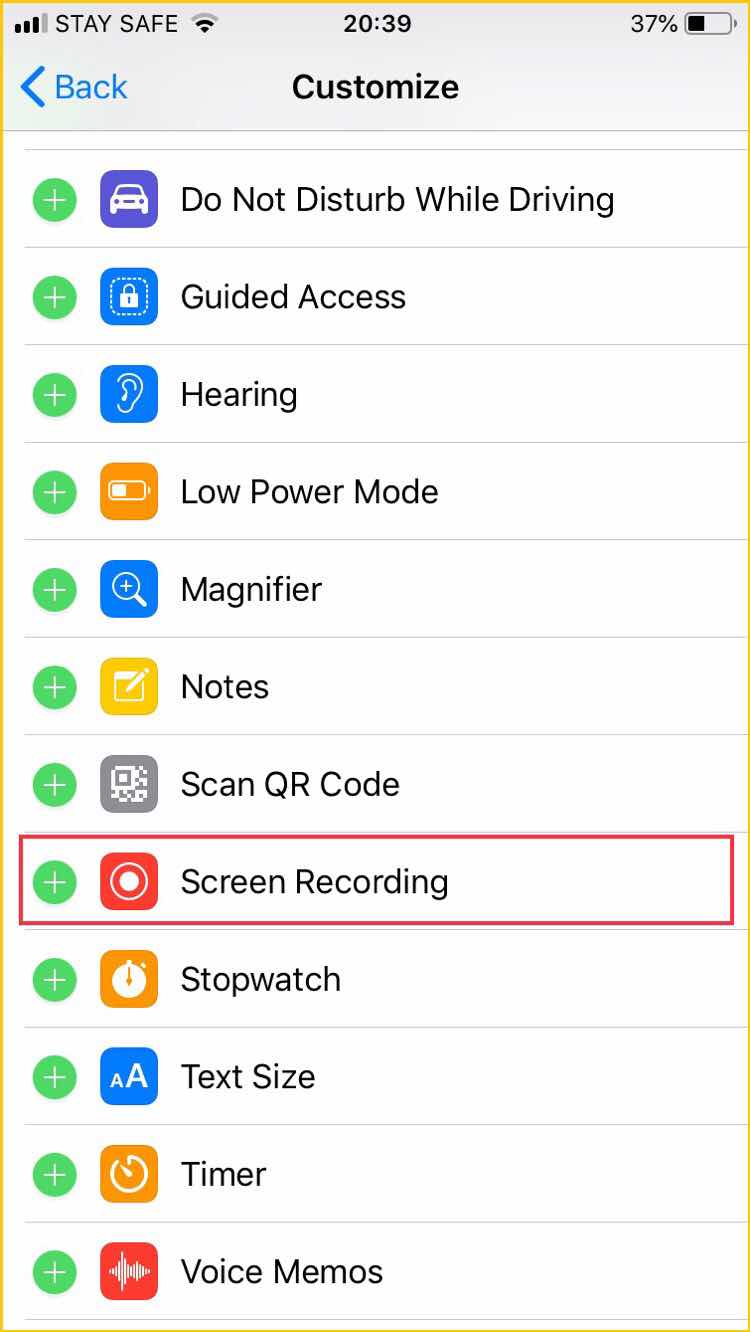Viewport: 750px width, 1332px height.
Task: Add Notes with the green plus
Action: pos(55,687)
